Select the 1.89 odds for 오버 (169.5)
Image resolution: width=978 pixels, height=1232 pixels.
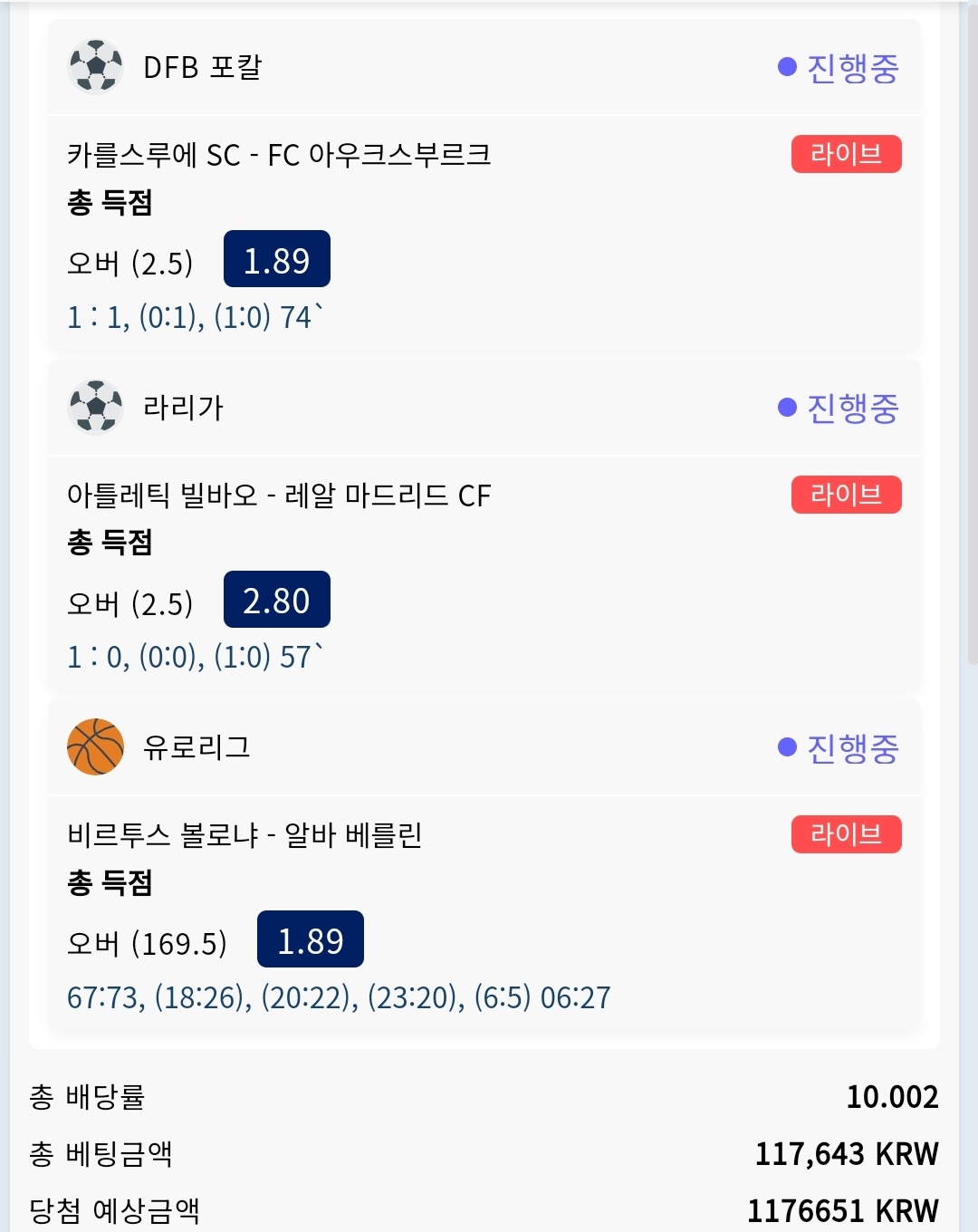(310, 939)
